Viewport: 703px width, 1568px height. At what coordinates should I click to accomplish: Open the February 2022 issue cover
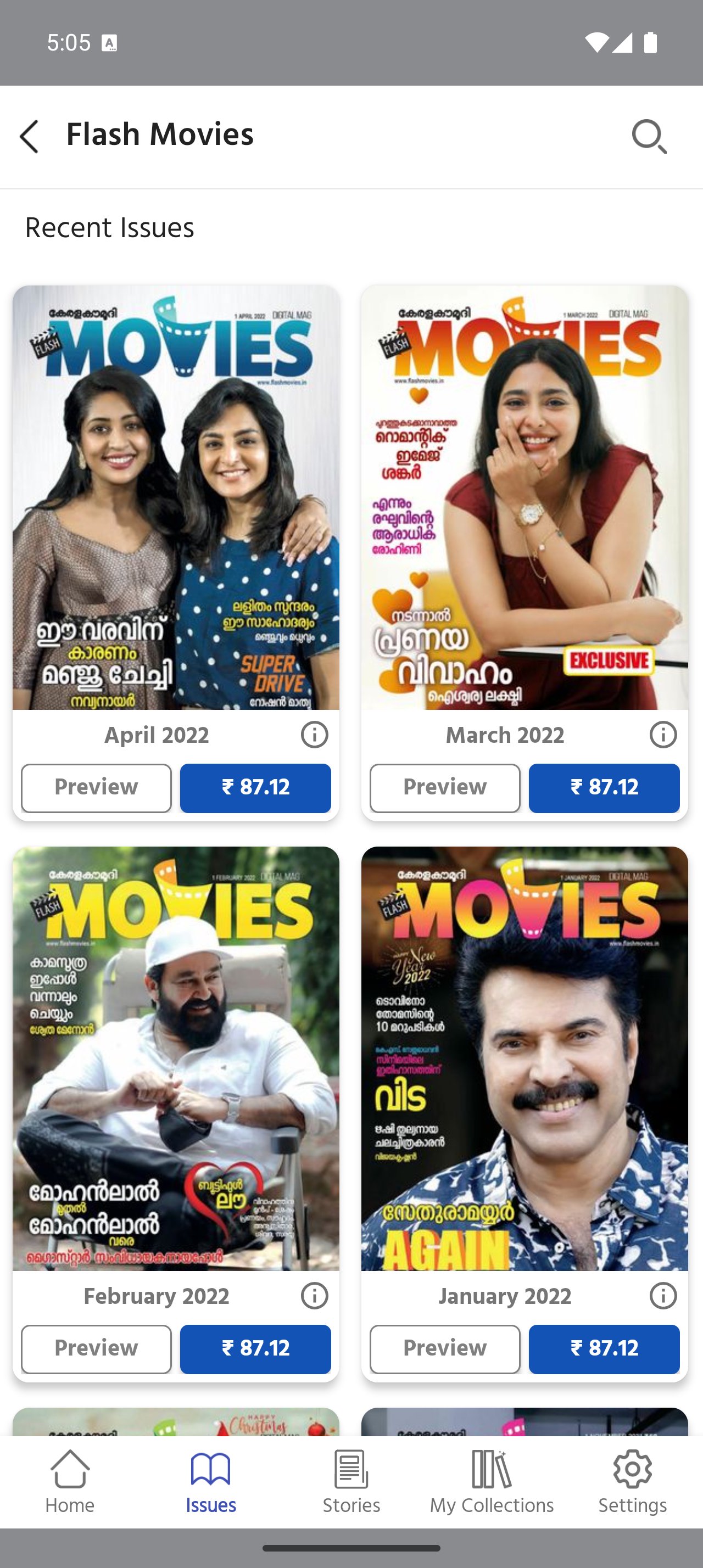(x=176, y=1058)
